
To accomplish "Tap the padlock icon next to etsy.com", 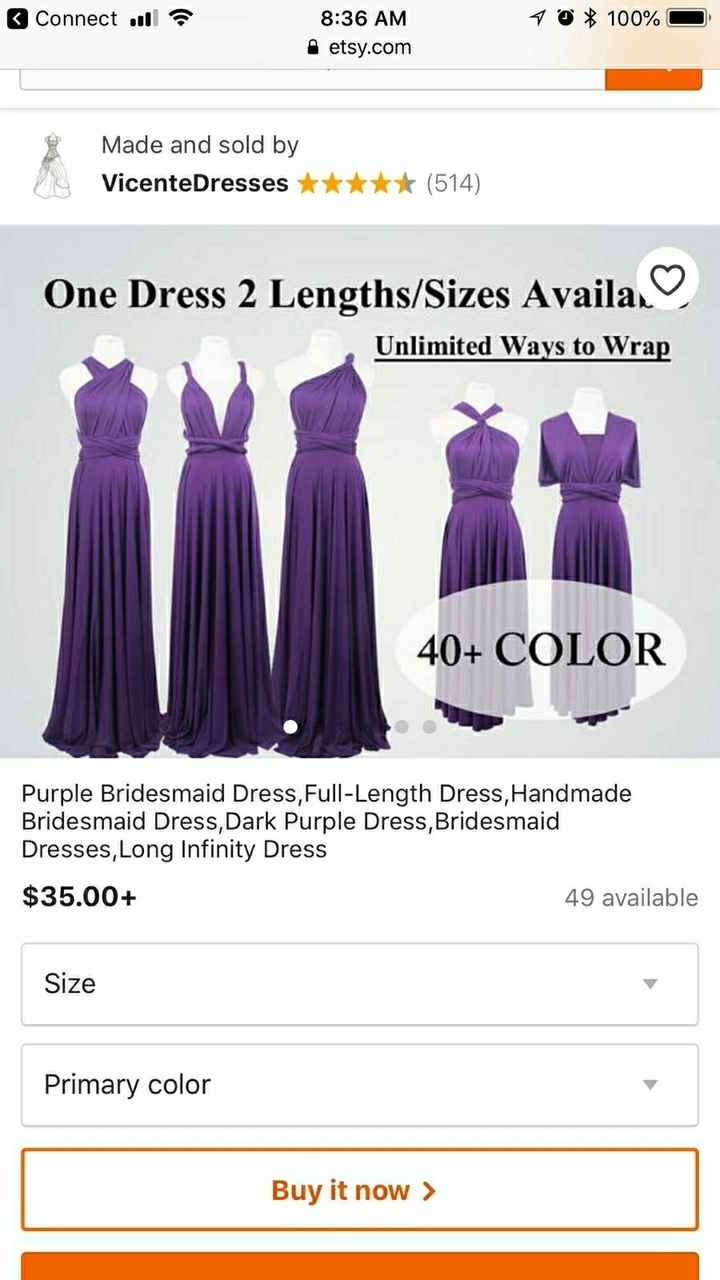I will (x=312, y=45).
